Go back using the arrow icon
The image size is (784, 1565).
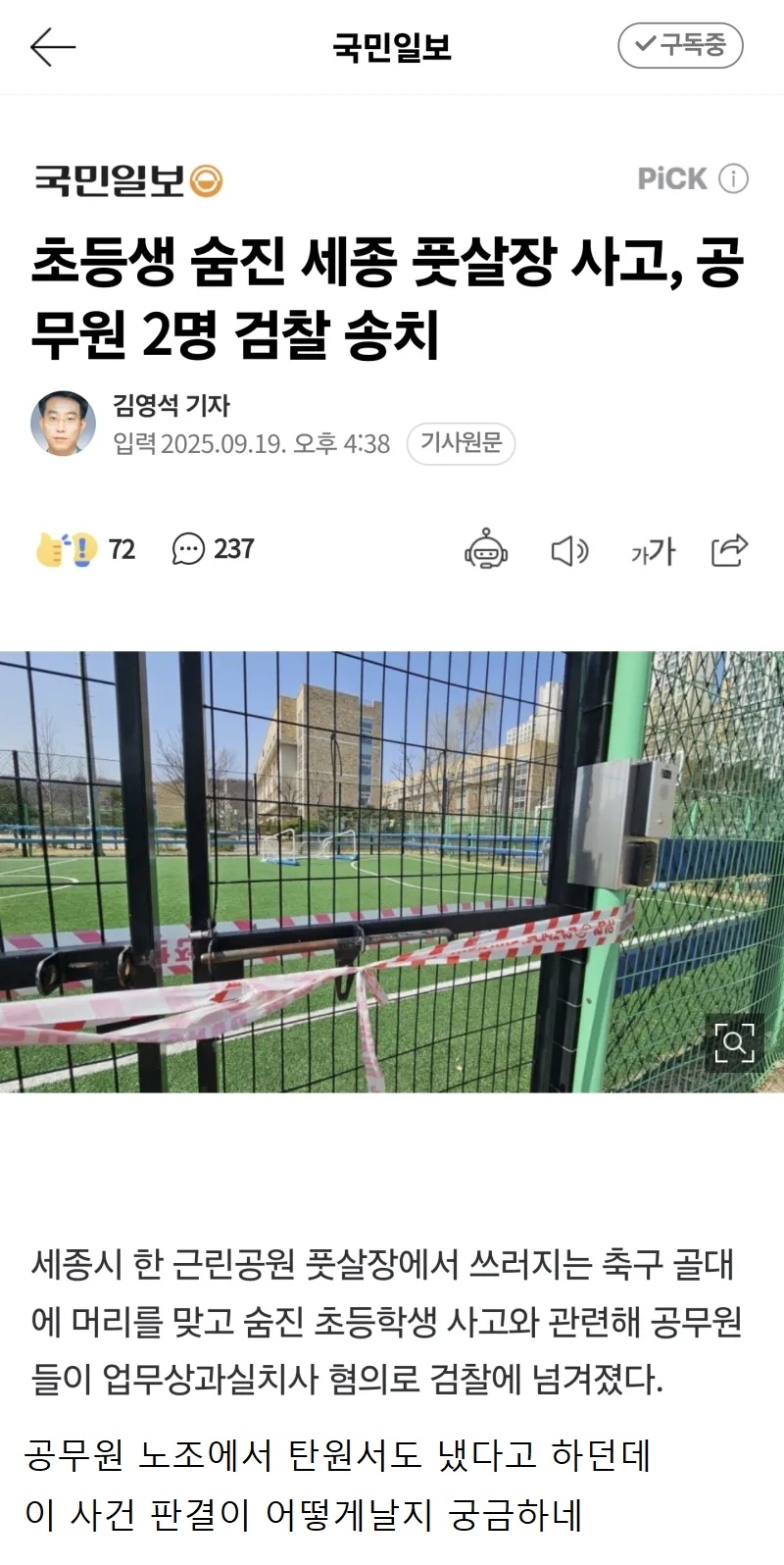pyautogui.click(x=52, y=46)
